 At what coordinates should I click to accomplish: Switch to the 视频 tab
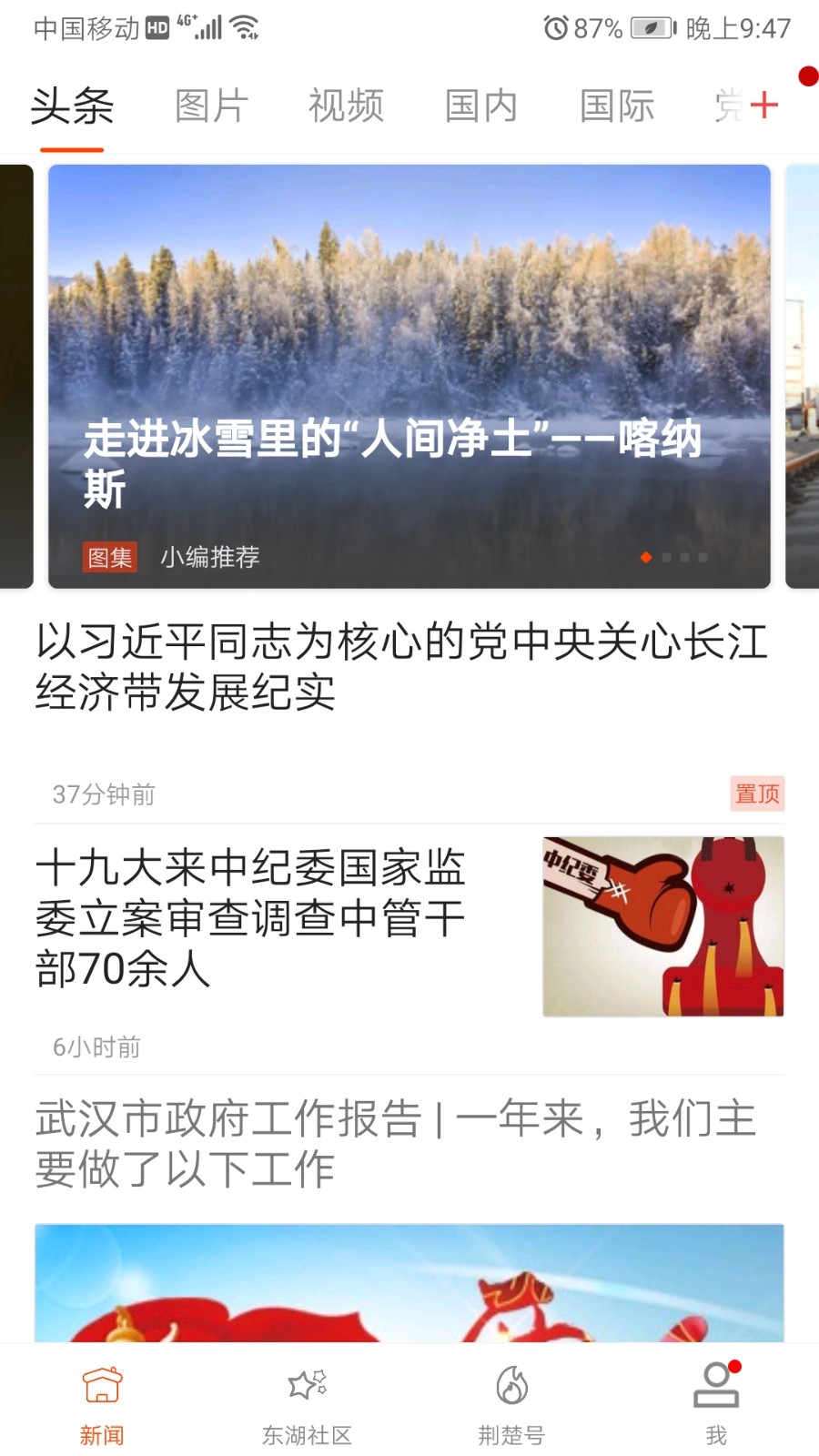tap(346, 106)
